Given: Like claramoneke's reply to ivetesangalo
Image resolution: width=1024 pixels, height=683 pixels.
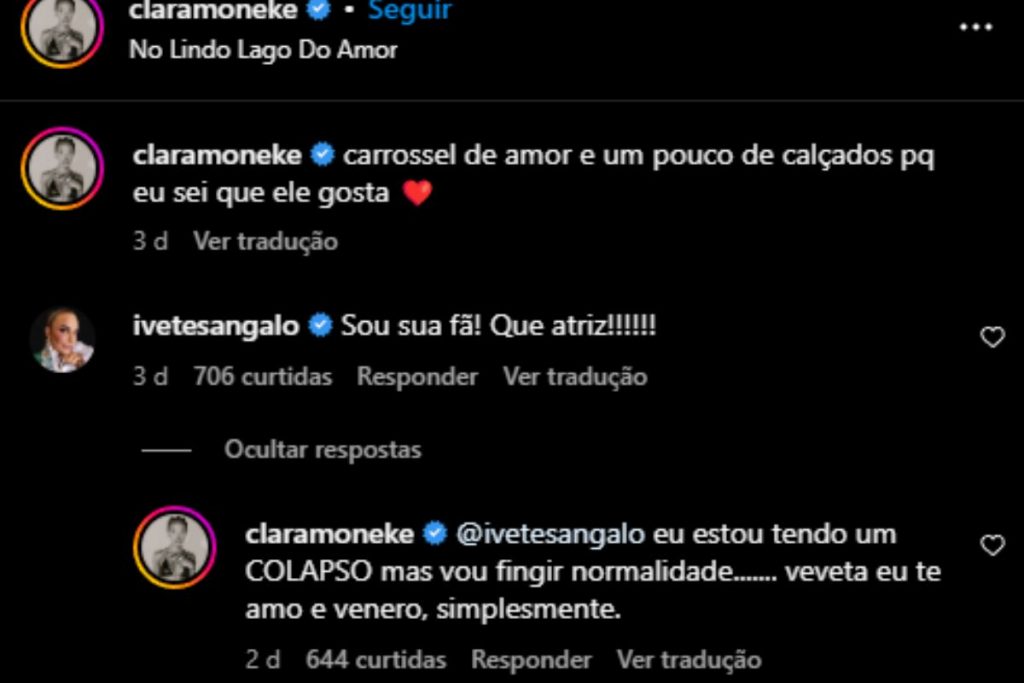Looking at the screenshot, I should click(992, 545).
